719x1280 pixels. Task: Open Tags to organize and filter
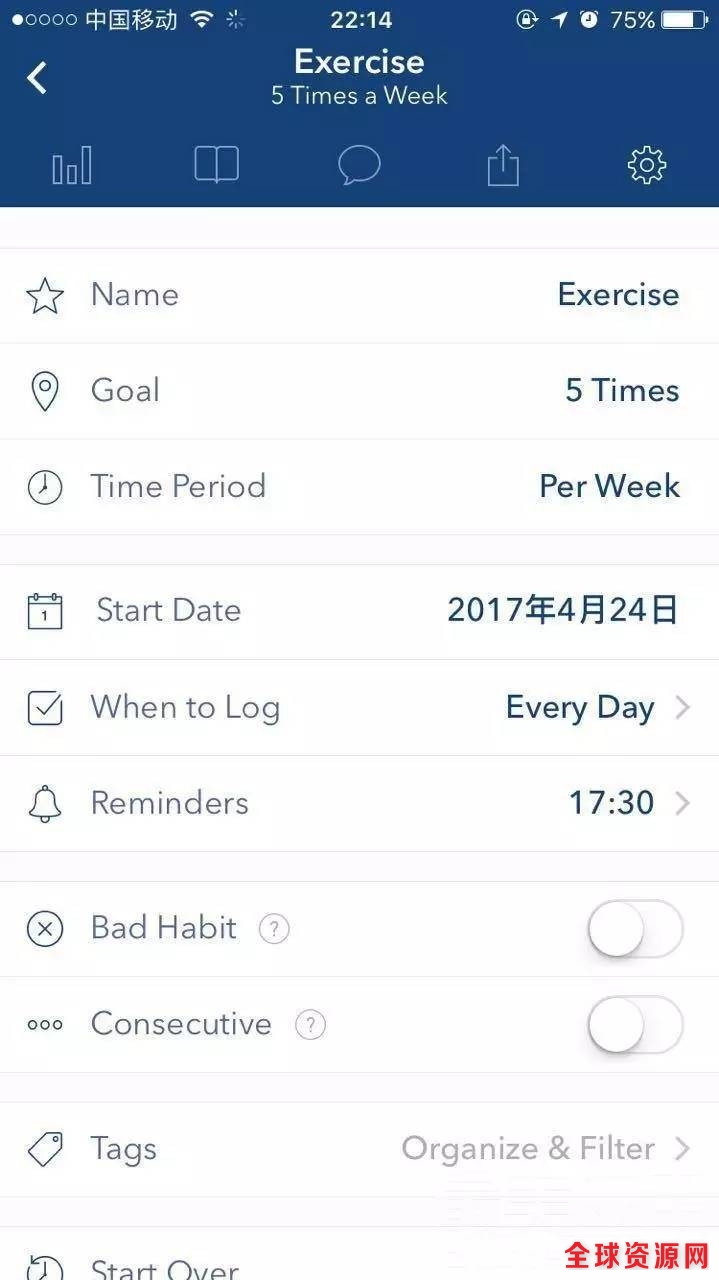pos(359,1150)
